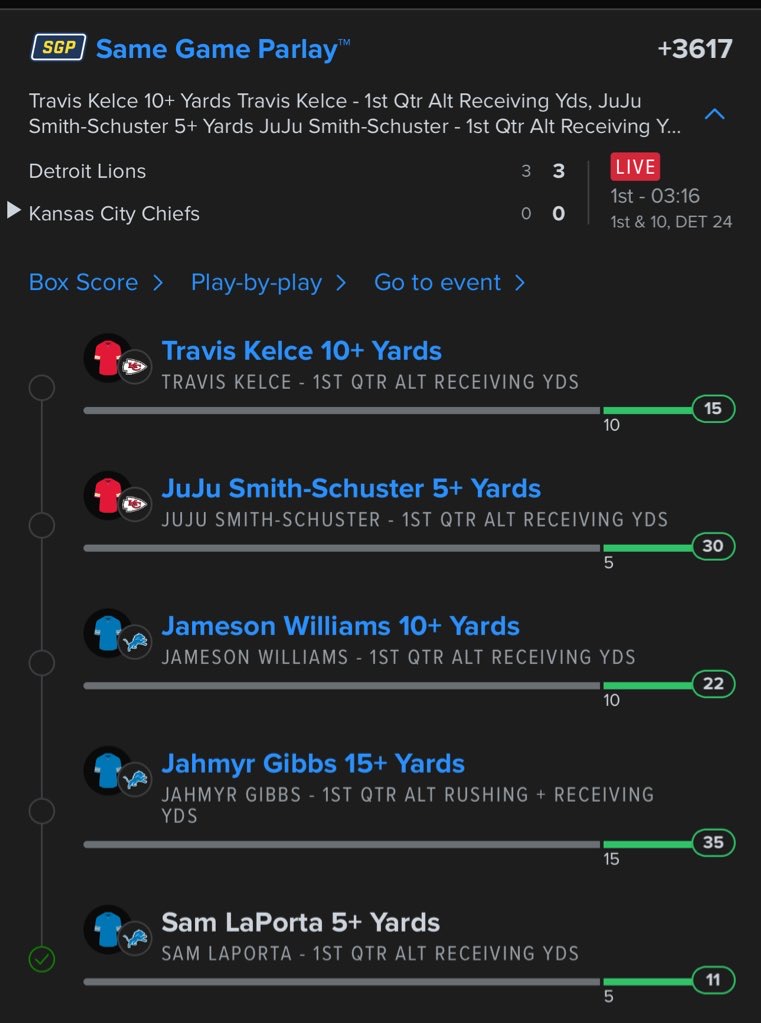Tap the Go to event link
Screen dimensions: 761x1023
pyautogui.click(x=449, y=283)
